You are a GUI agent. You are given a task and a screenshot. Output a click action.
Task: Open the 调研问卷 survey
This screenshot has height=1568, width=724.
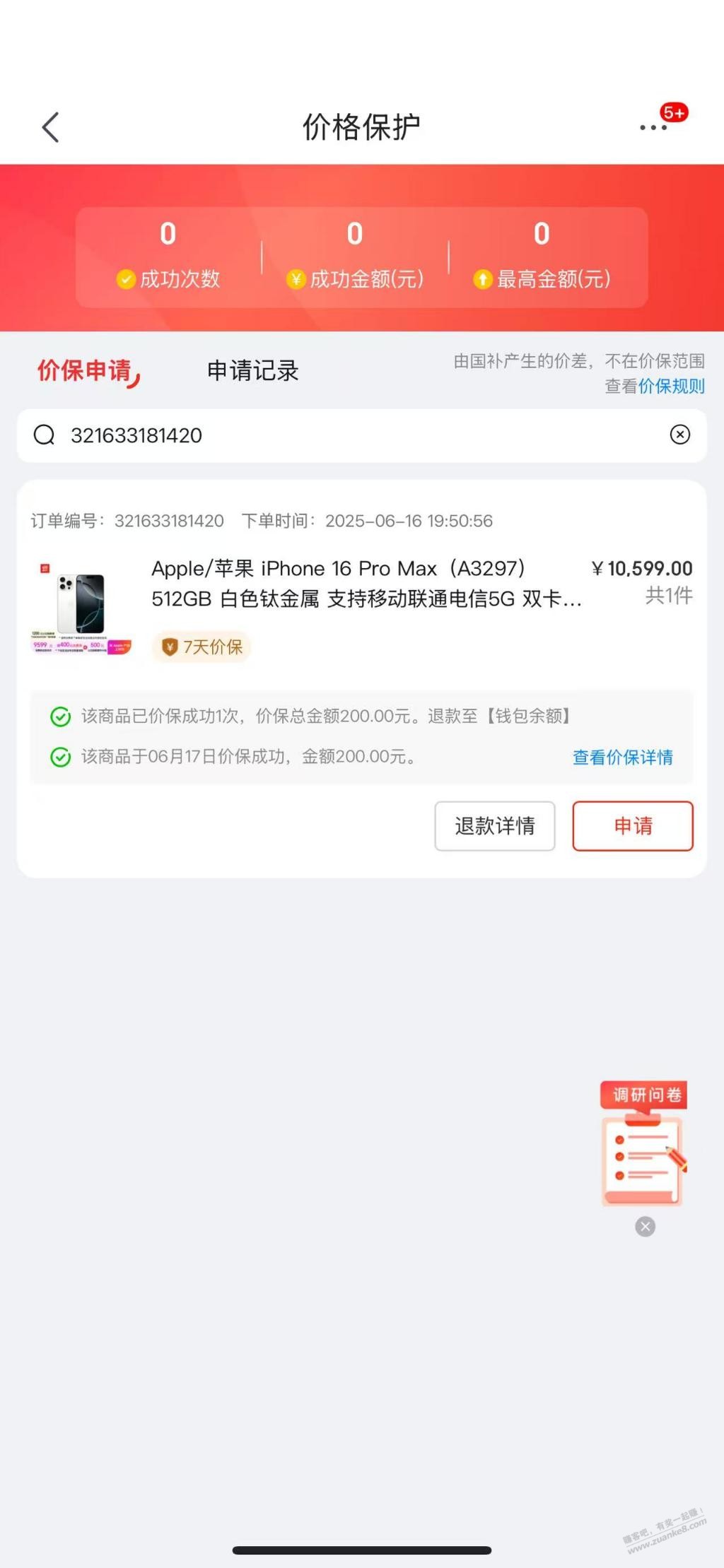point(643,1145)
